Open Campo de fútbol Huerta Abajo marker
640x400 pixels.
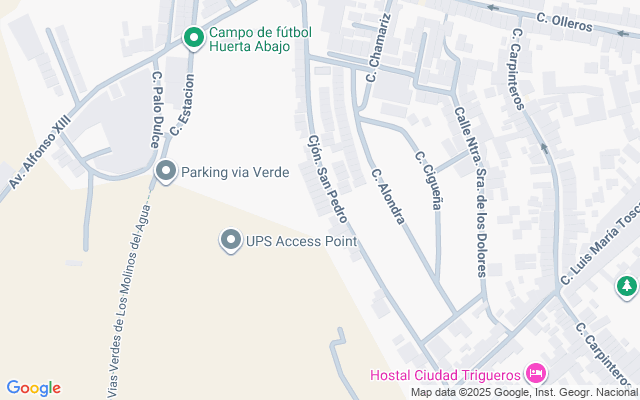pos(194,38)
